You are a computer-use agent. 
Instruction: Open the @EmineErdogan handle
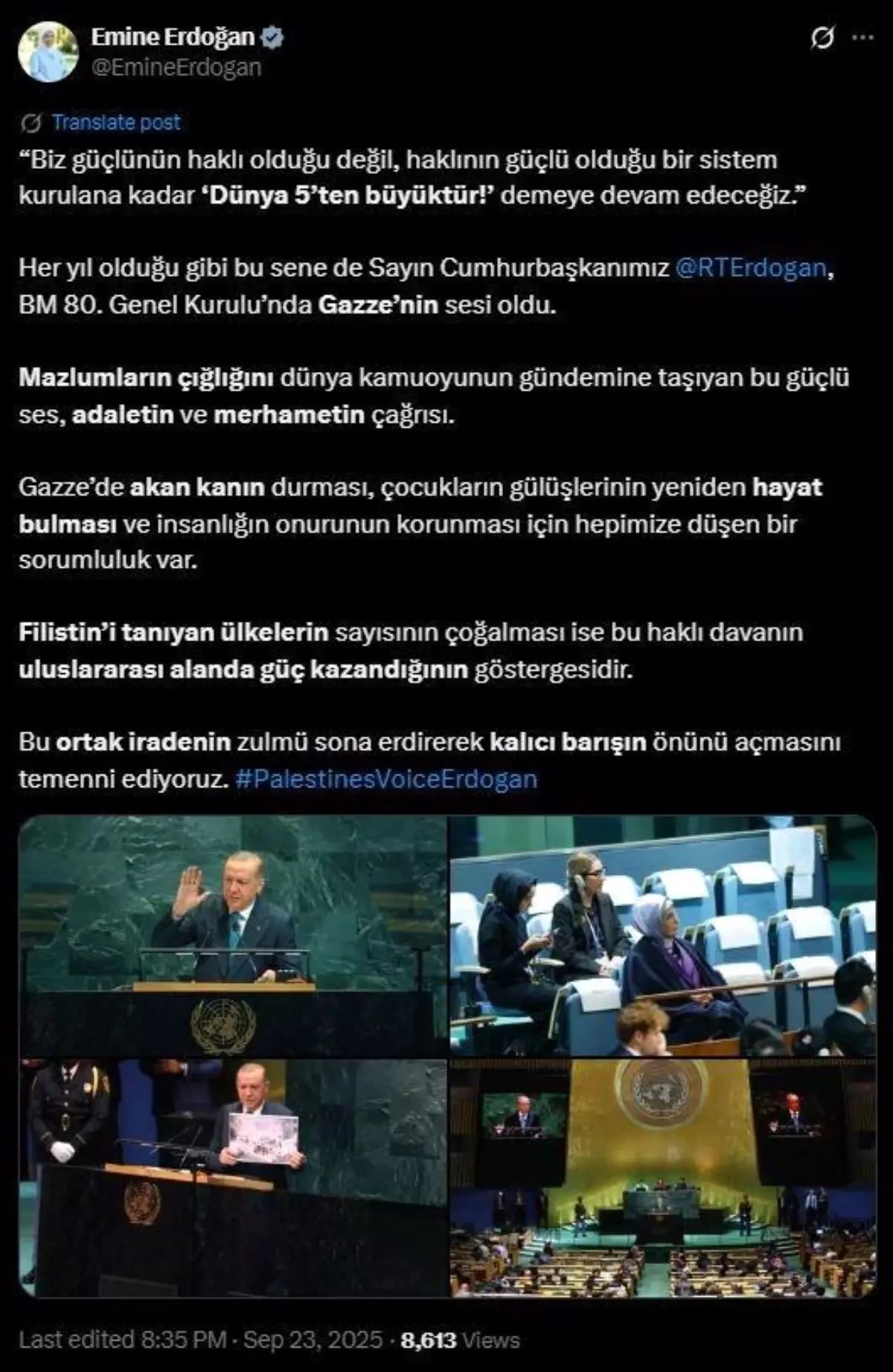[x=176, y=68]
